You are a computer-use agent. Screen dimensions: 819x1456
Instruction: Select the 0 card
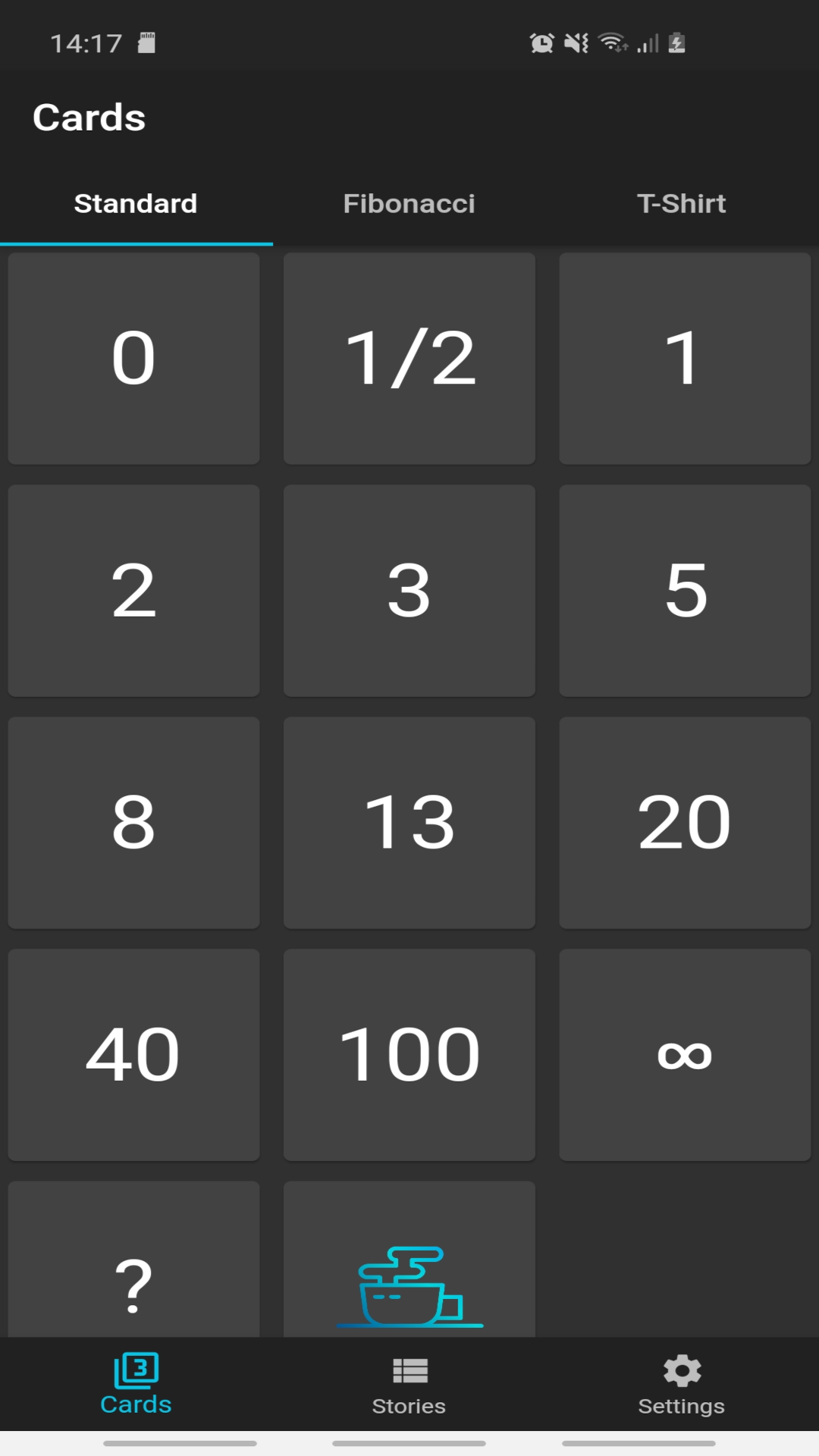133,358
